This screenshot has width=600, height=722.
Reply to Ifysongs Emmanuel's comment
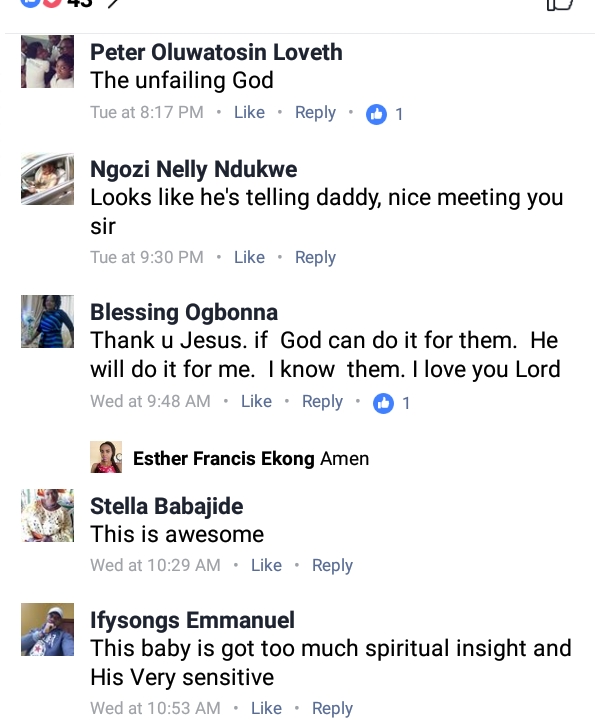point(332,708)
